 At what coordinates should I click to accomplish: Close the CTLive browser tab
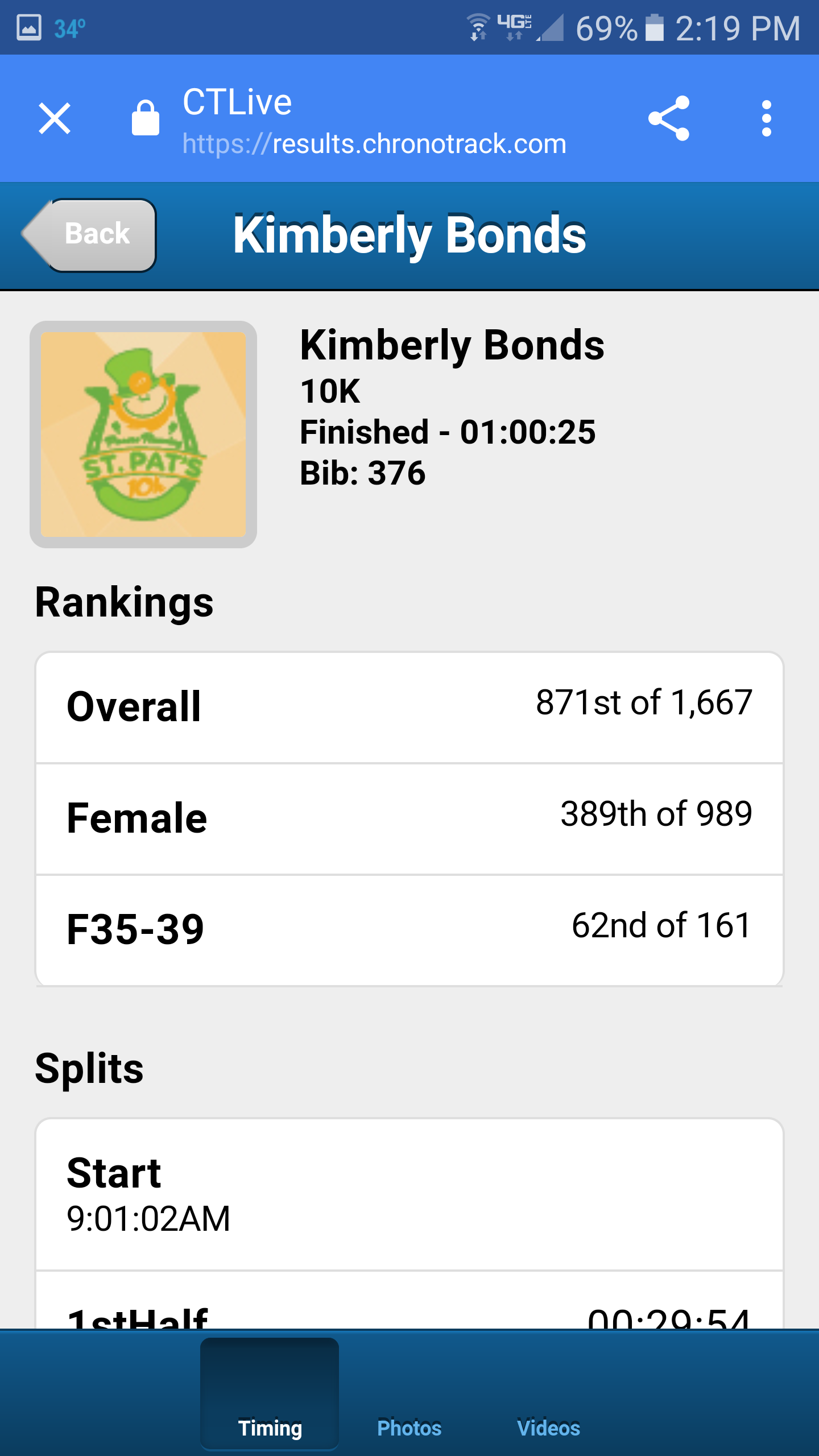pos(55,119)
